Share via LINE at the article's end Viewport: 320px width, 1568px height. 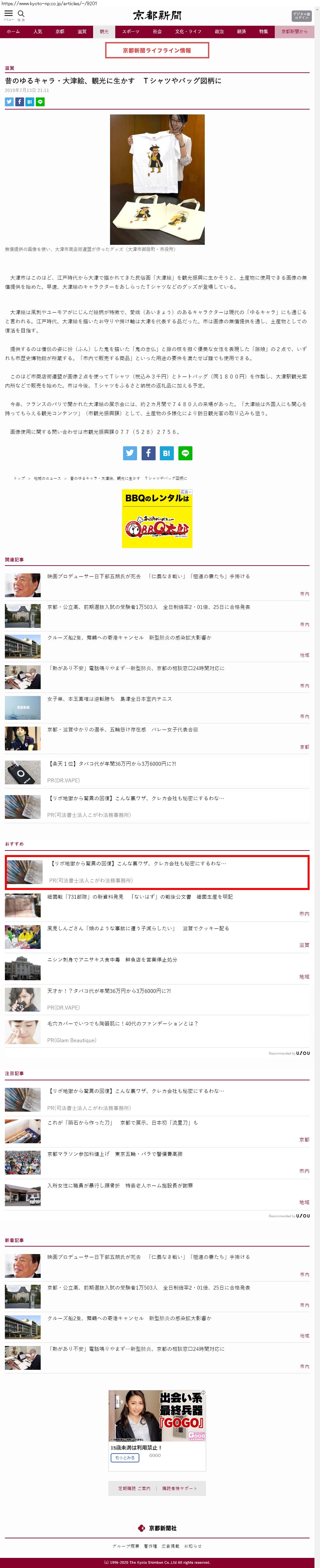[185, 453]
